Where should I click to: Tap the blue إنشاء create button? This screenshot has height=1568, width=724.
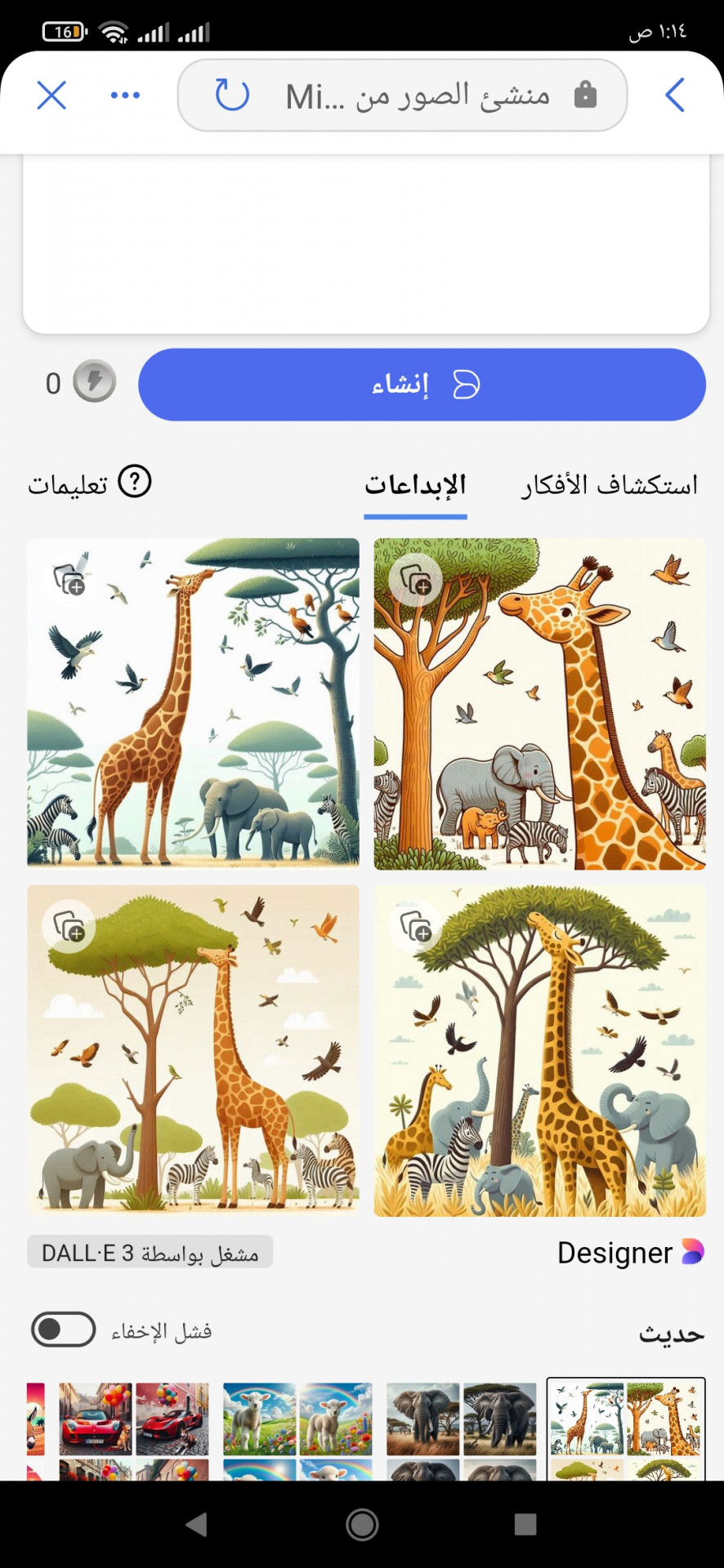pyautogui.click(x=422, y=385)
